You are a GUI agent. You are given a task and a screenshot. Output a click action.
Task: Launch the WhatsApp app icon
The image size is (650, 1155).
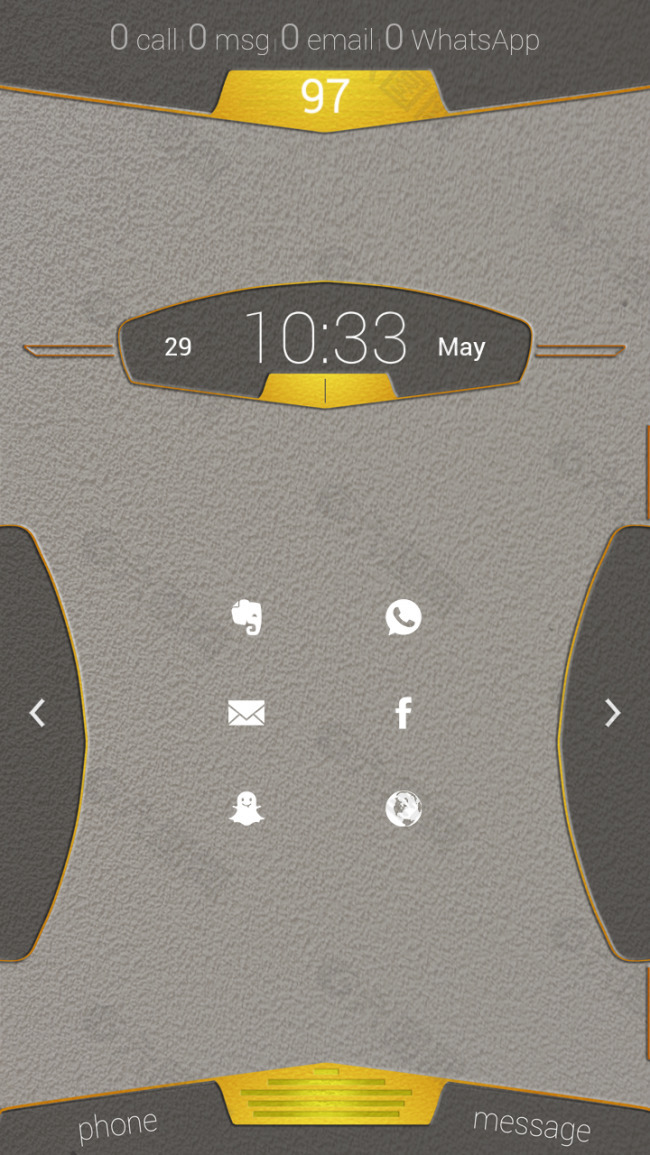point(403,618)
